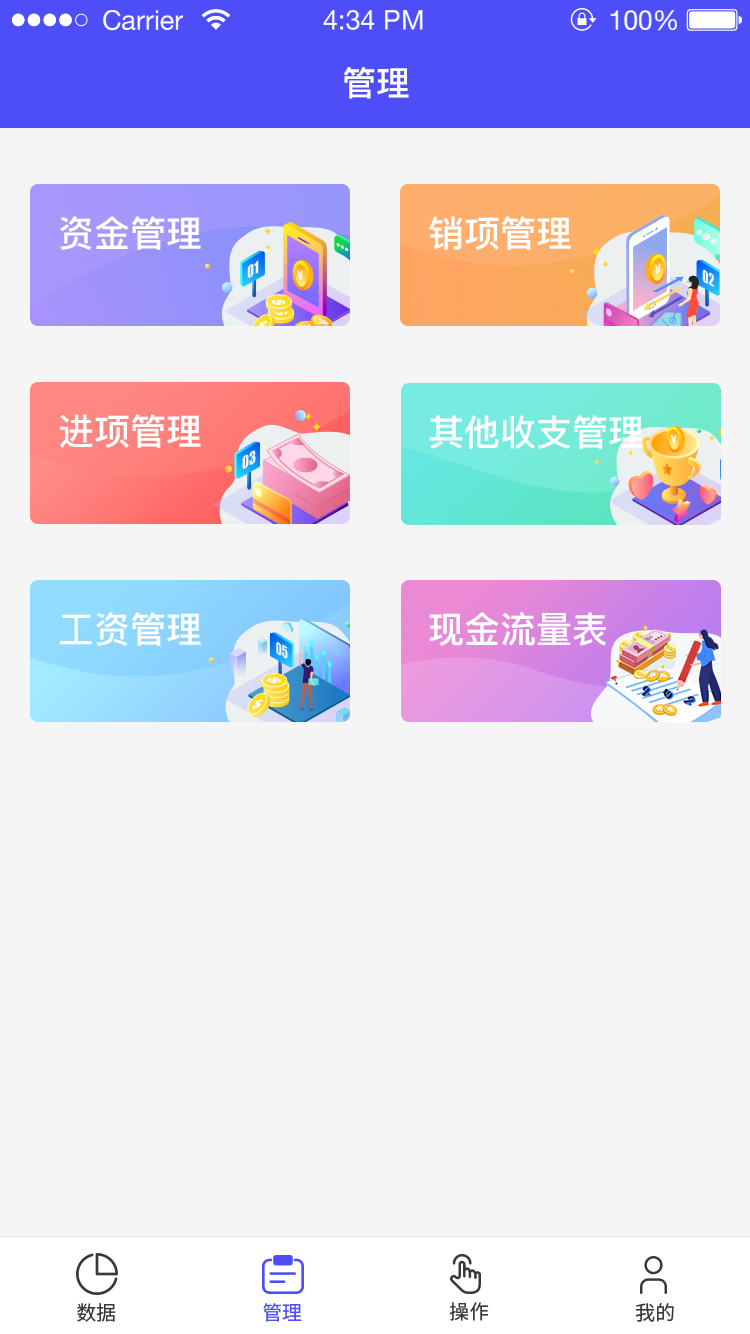Tap the 工资管理 card
Viewport: 750px width, 1334px height.
pos(190,650)
